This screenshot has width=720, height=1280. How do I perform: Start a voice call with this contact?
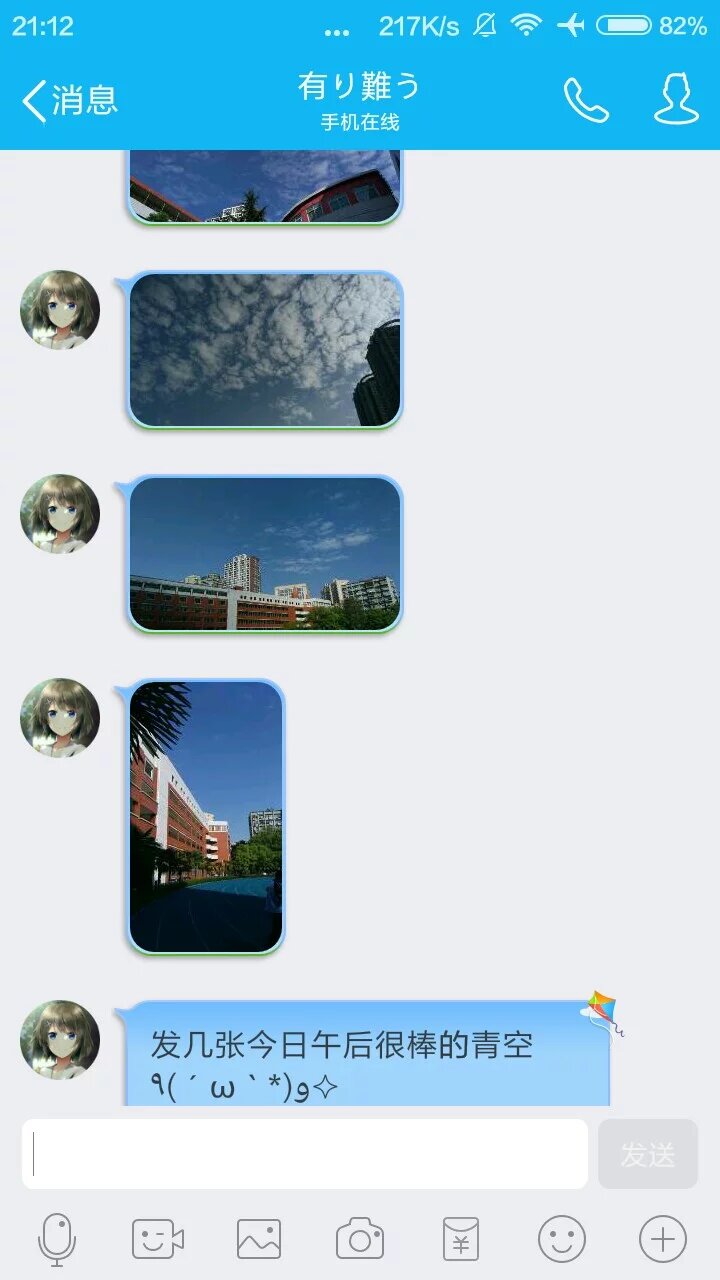point(586,100)
